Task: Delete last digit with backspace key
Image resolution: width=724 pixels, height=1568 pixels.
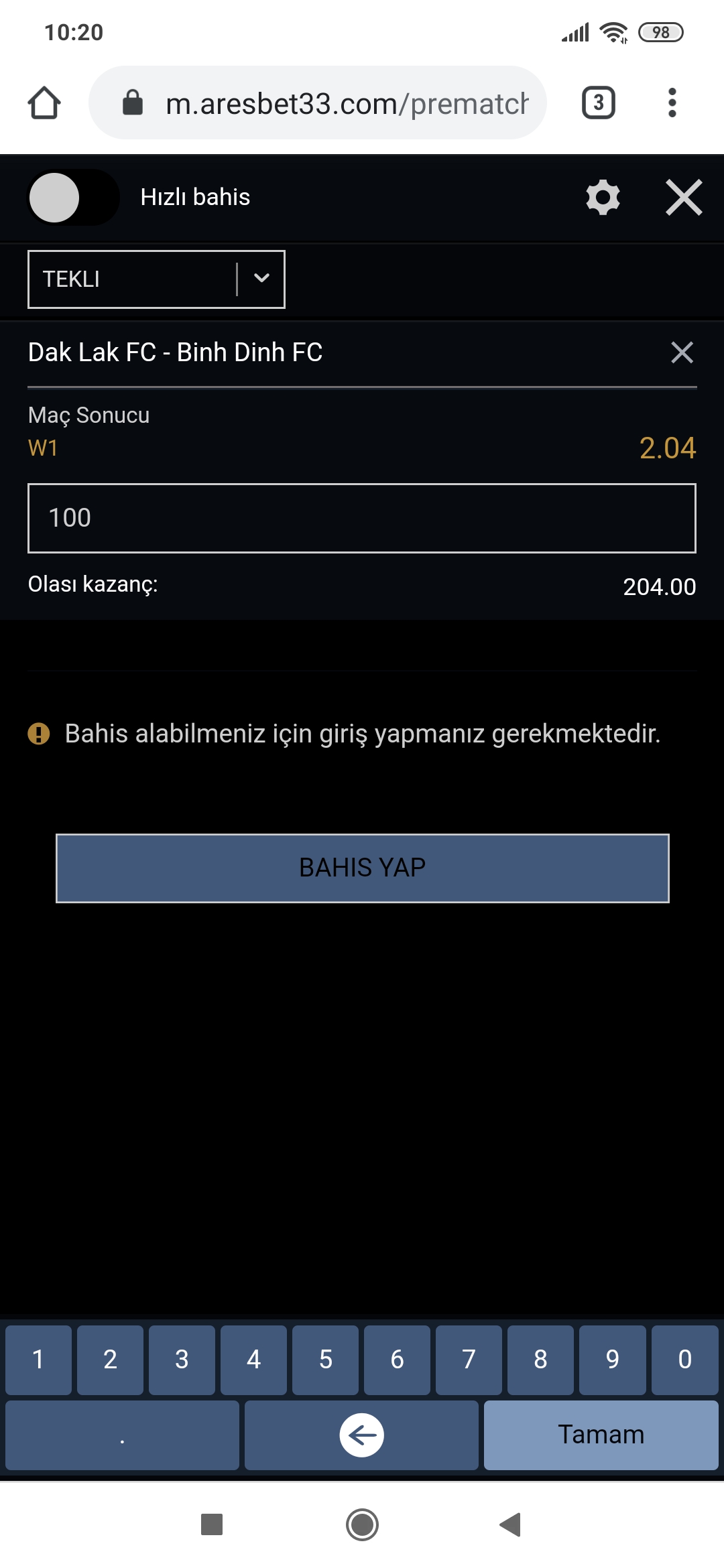Action: [x=362, y=1435]
